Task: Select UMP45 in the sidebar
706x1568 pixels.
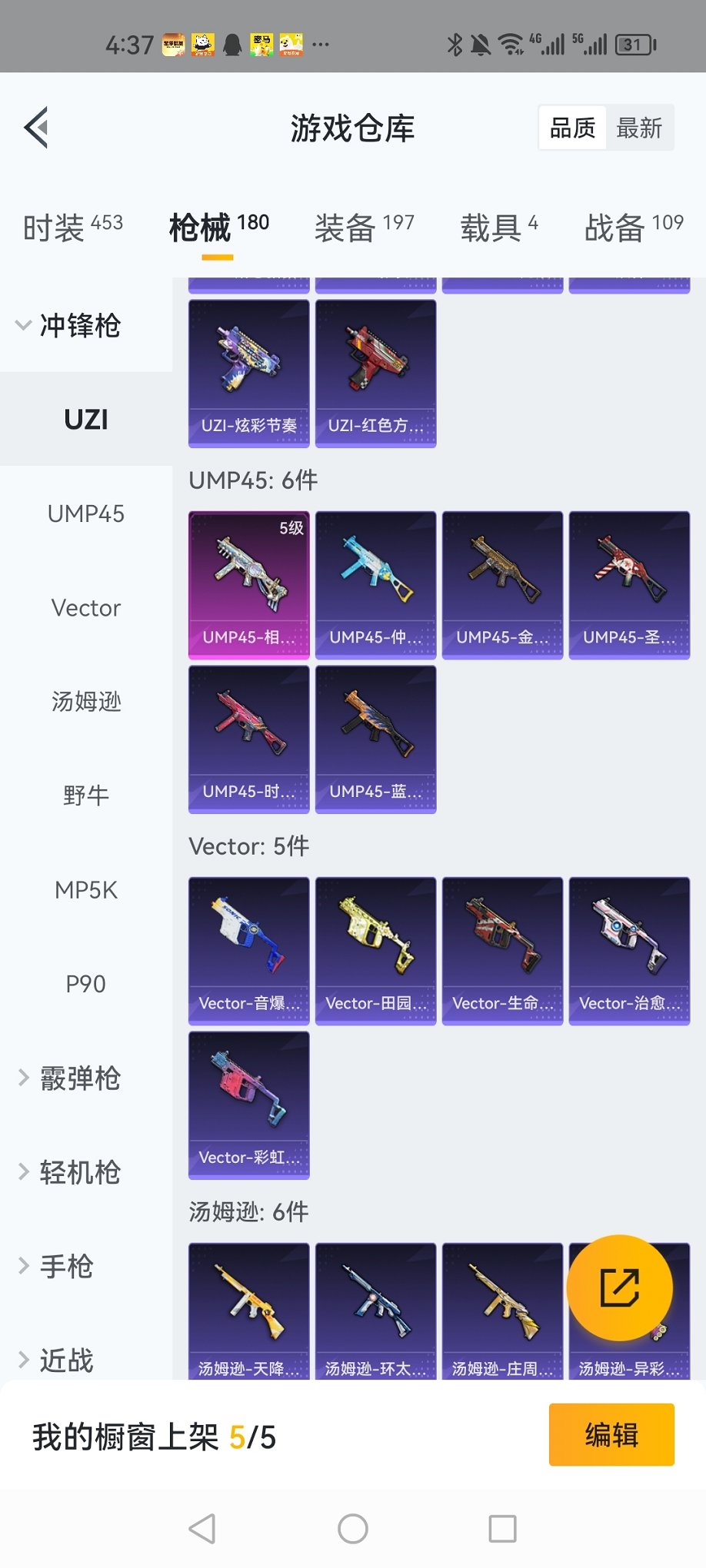Action: 86,513
